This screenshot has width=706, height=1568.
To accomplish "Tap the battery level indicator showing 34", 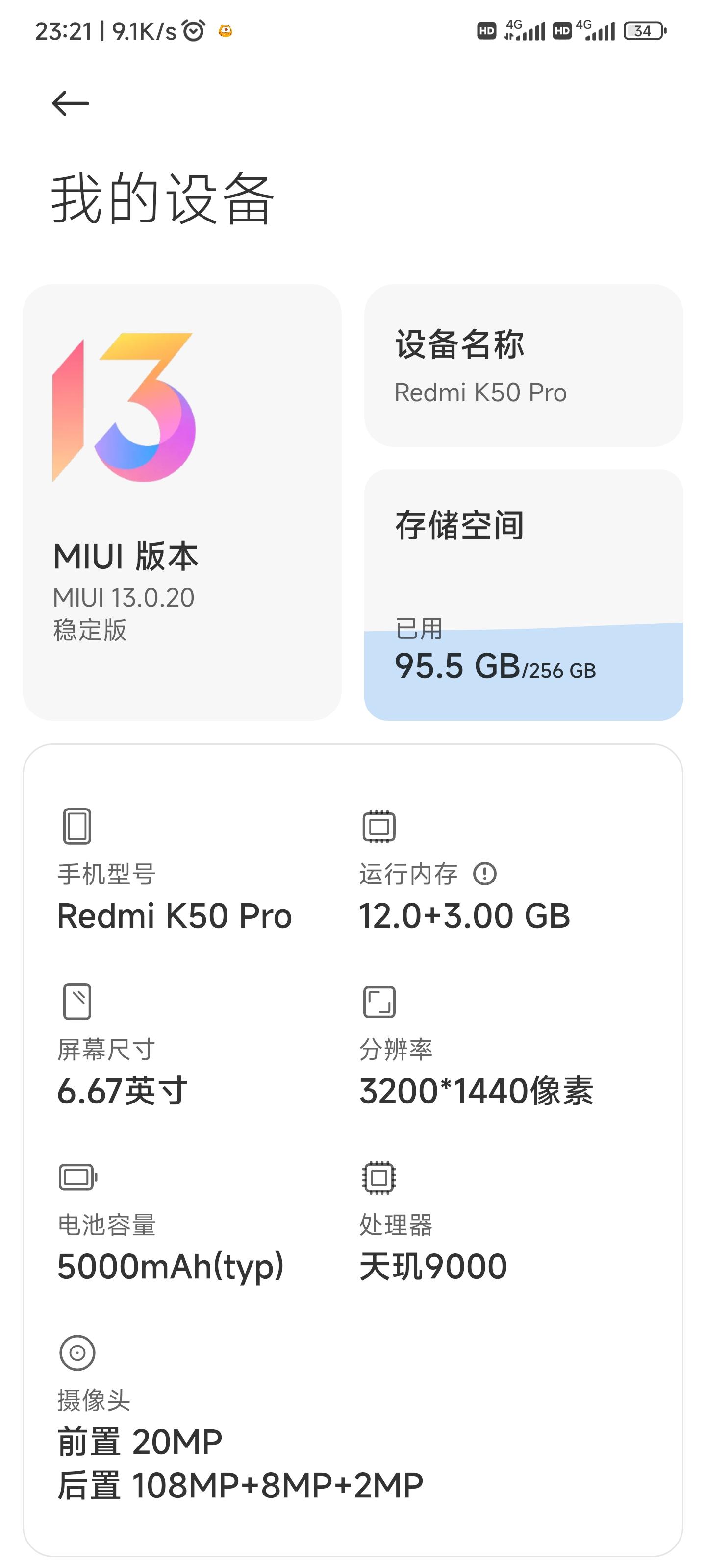I will [643, 30].
